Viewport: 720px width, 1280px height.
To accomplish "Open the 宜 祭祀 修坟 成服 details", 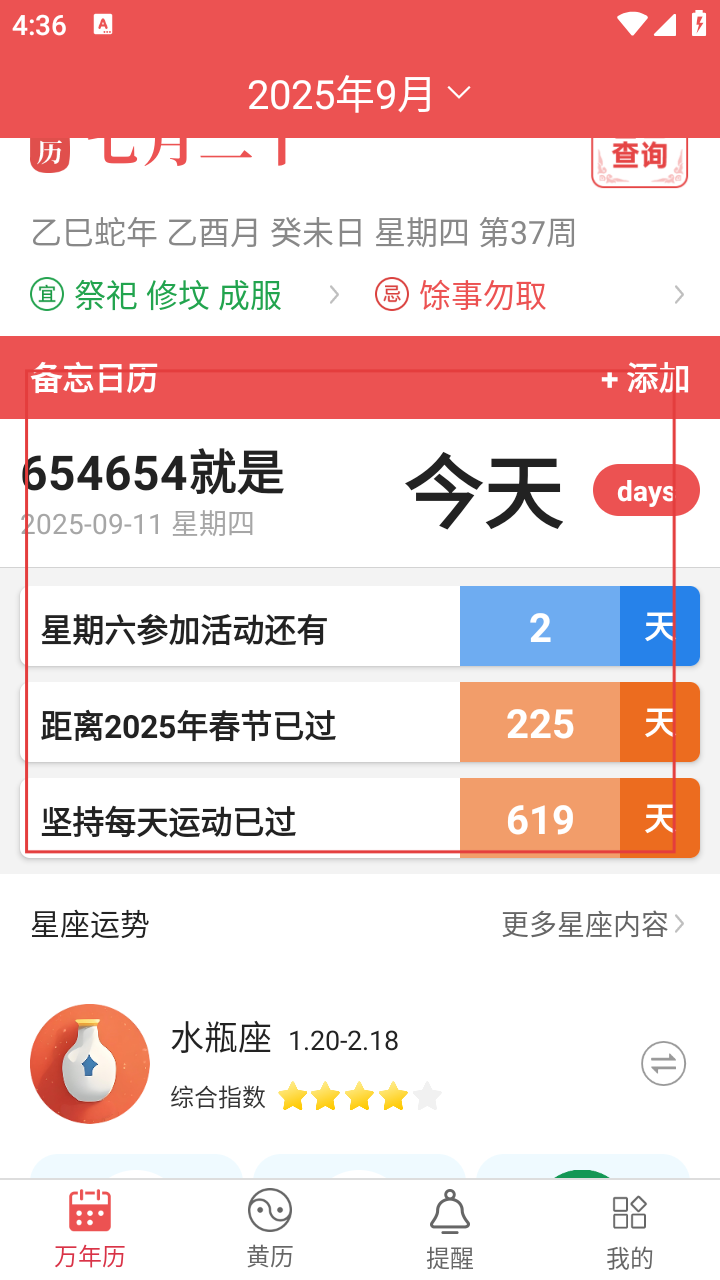I will pyautogui.click(x=186, y=295).
